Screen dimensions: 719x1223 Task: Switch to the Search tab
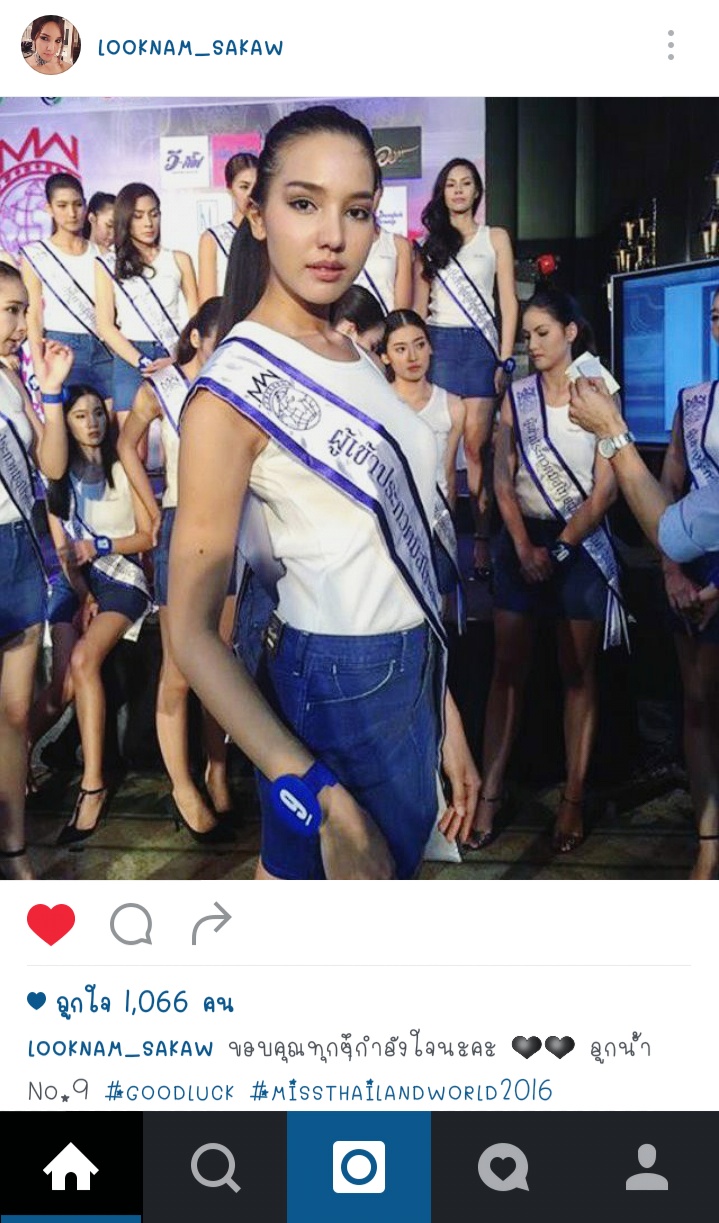tap(215, 1167)
